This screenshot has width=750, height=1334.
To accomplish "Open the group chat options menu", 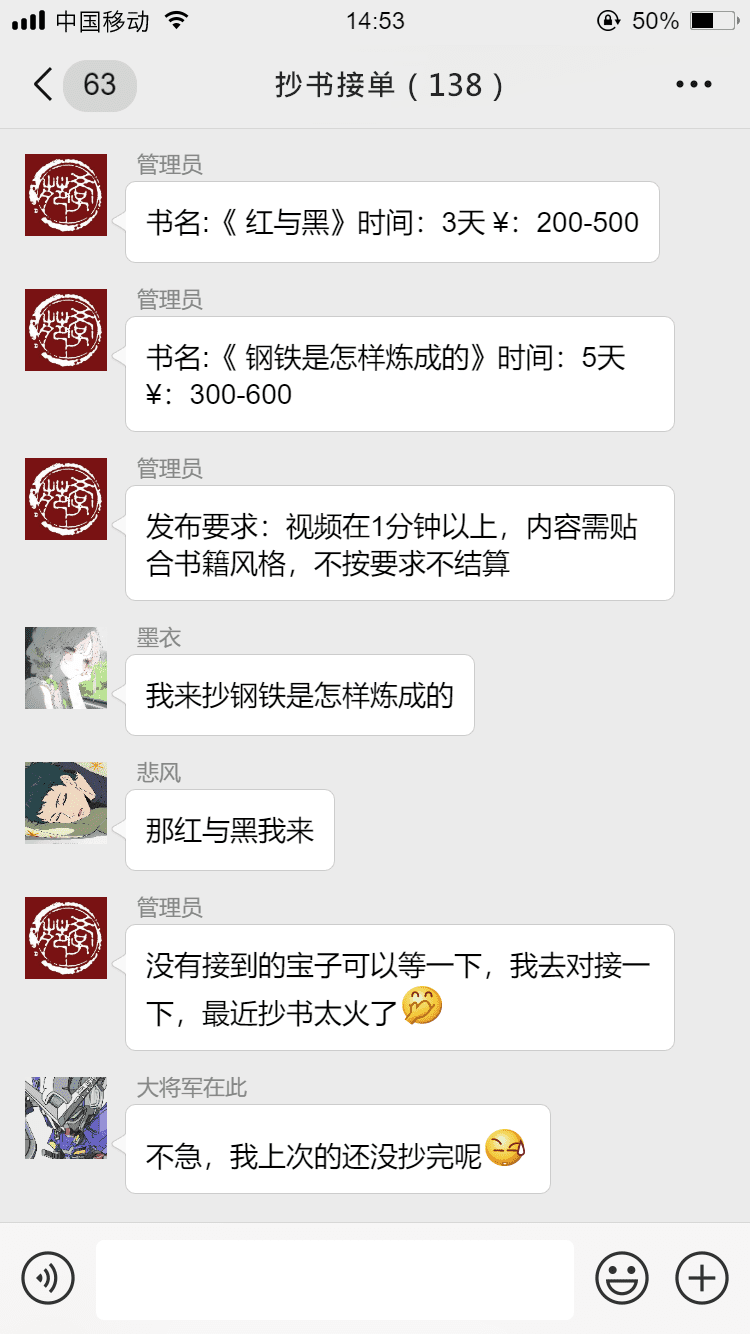I will 693,85.
